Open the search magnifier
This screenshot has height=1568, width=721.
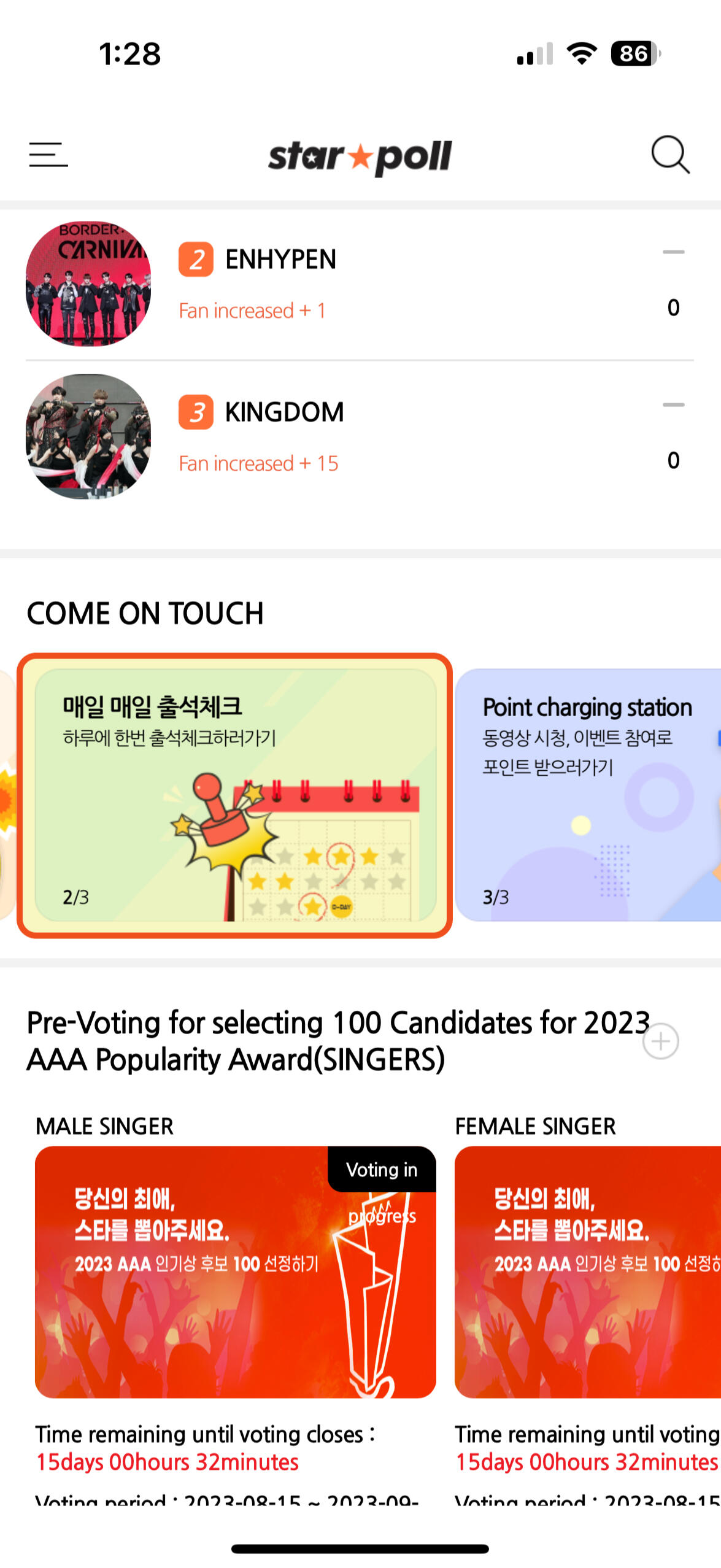click(x=670, y=155)
